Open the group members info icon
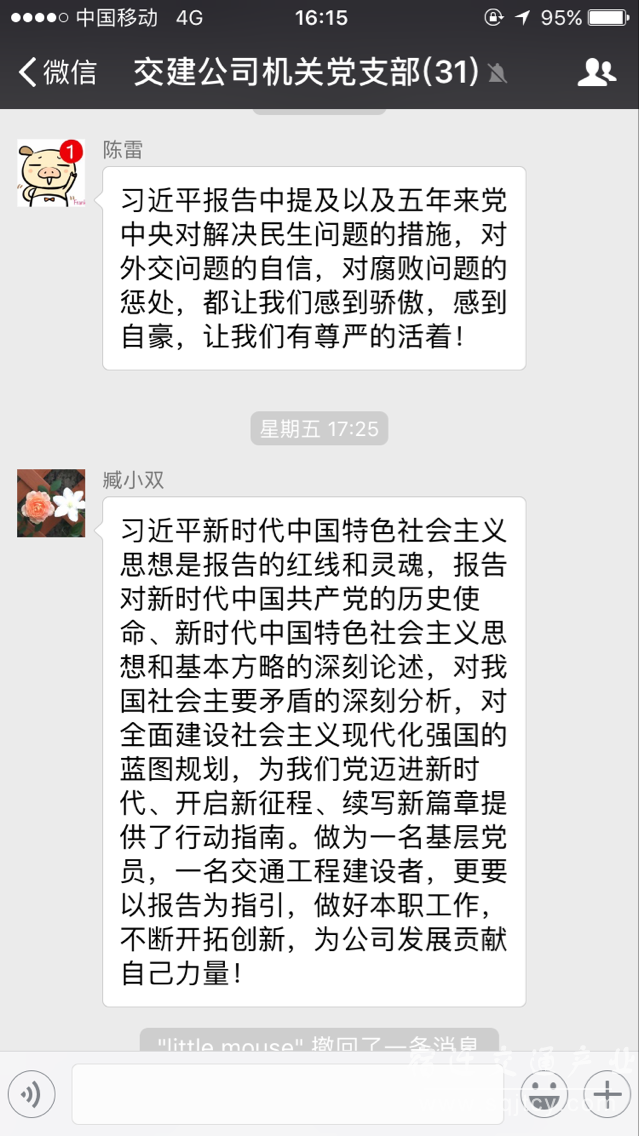The height and width of the screenshot is (1136, 639). (x=597, y=72)
